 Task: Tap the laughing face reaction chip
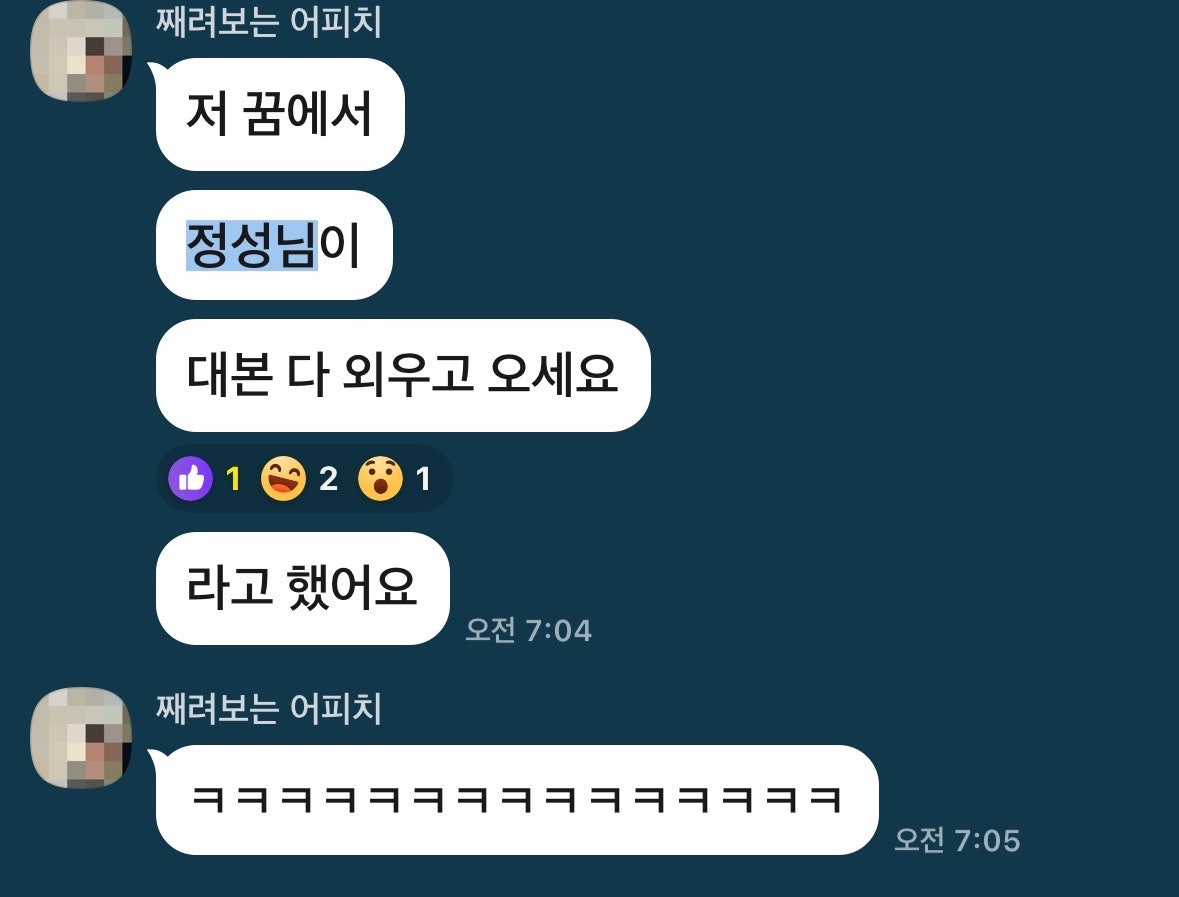tap(298, 480)
